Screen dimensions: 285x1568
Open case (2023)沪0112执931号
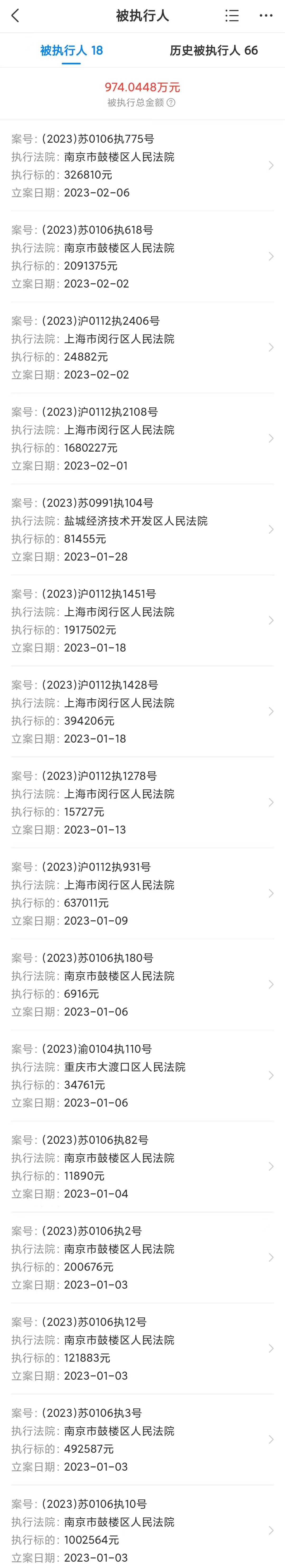(x=142, y=893)
